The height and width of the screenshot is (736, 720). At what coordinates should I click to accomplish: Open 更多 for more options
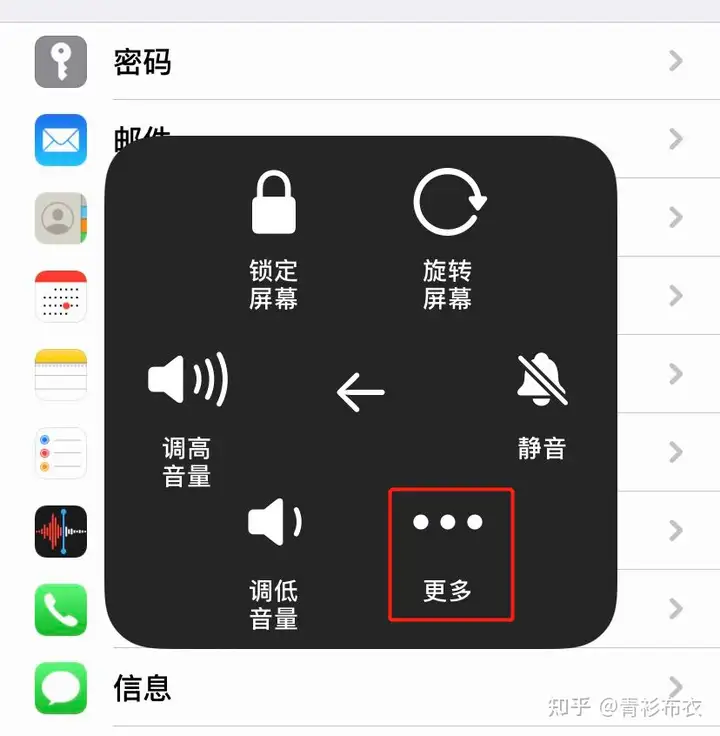click(449, 553)
